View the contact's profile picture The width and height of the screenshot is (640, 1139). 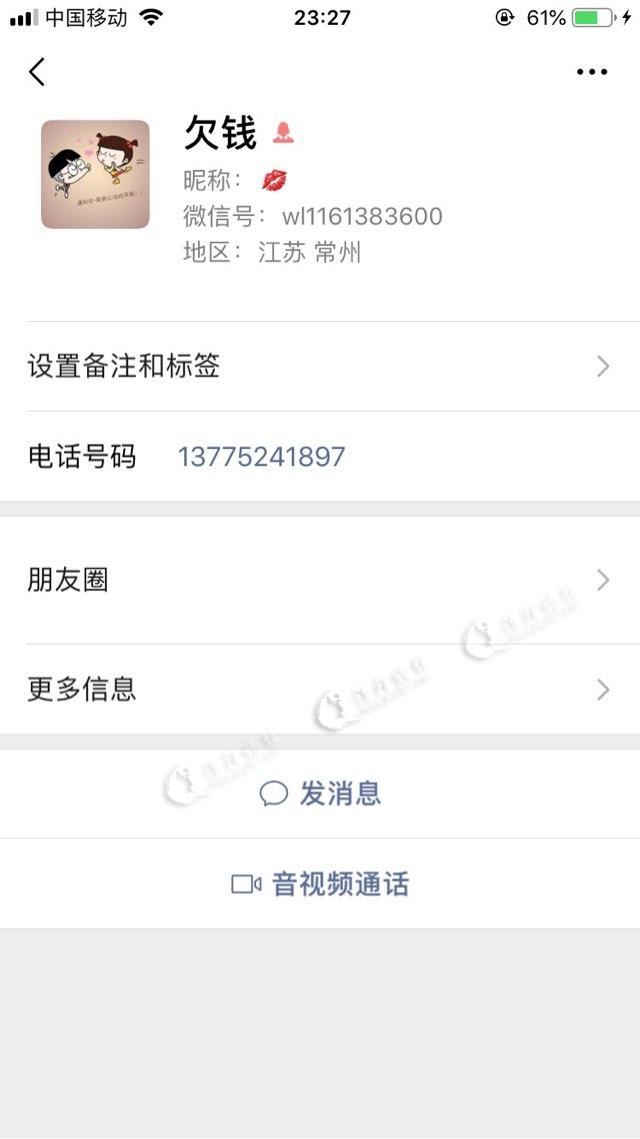95,175
